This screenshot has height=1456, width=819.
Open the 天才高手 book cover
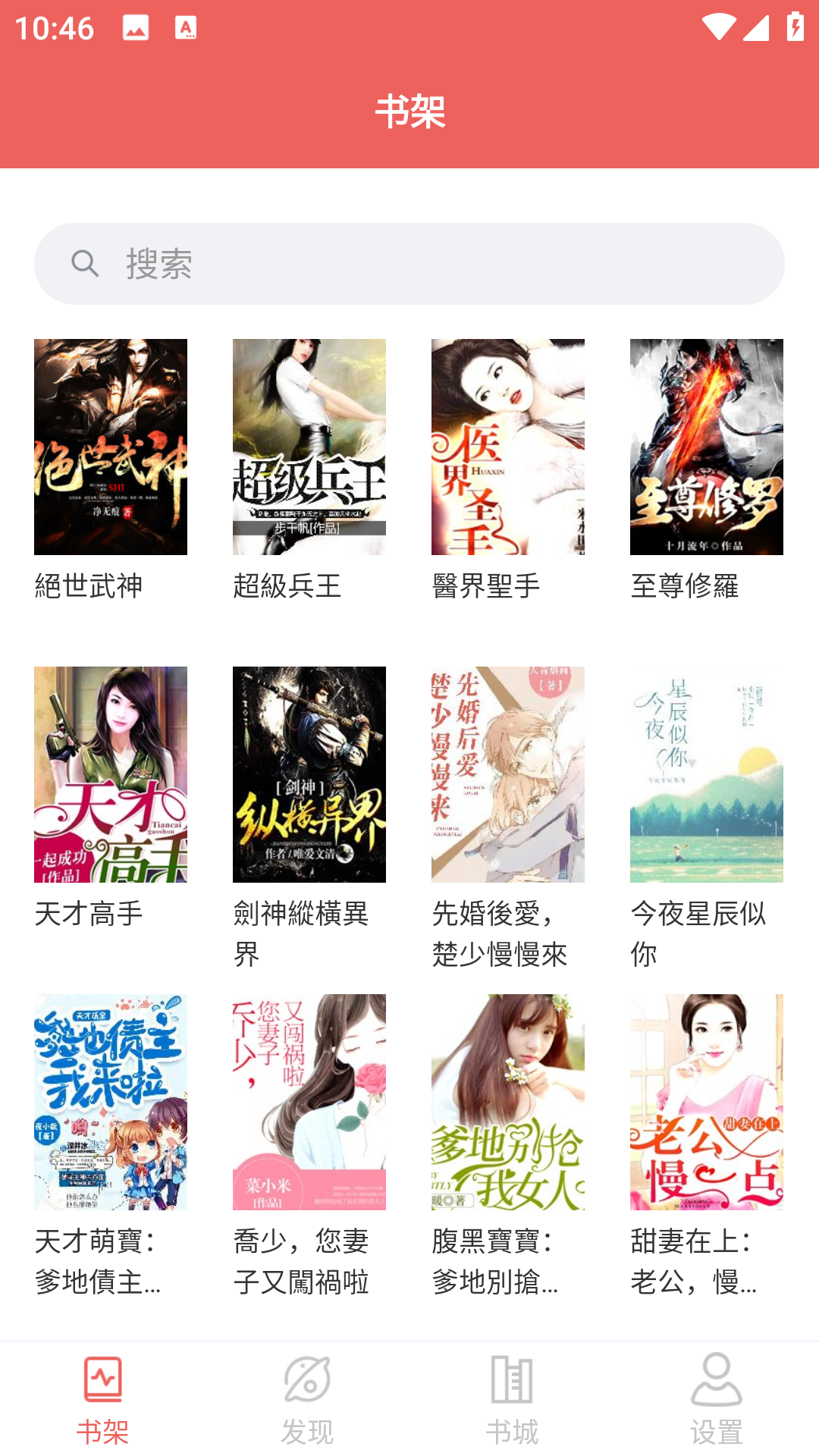click(111, 775)
